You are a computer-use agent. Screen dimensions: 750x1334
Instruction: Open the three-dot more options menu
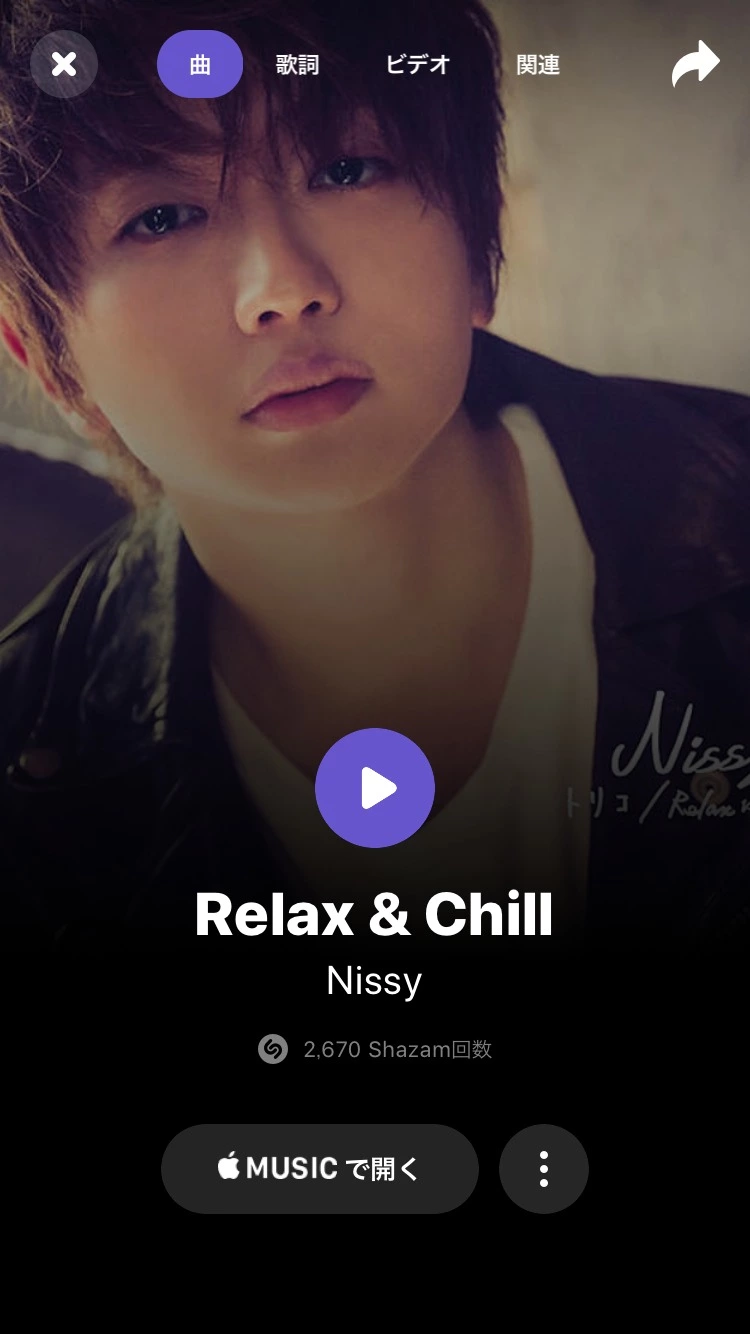(x=544, y=1168)
